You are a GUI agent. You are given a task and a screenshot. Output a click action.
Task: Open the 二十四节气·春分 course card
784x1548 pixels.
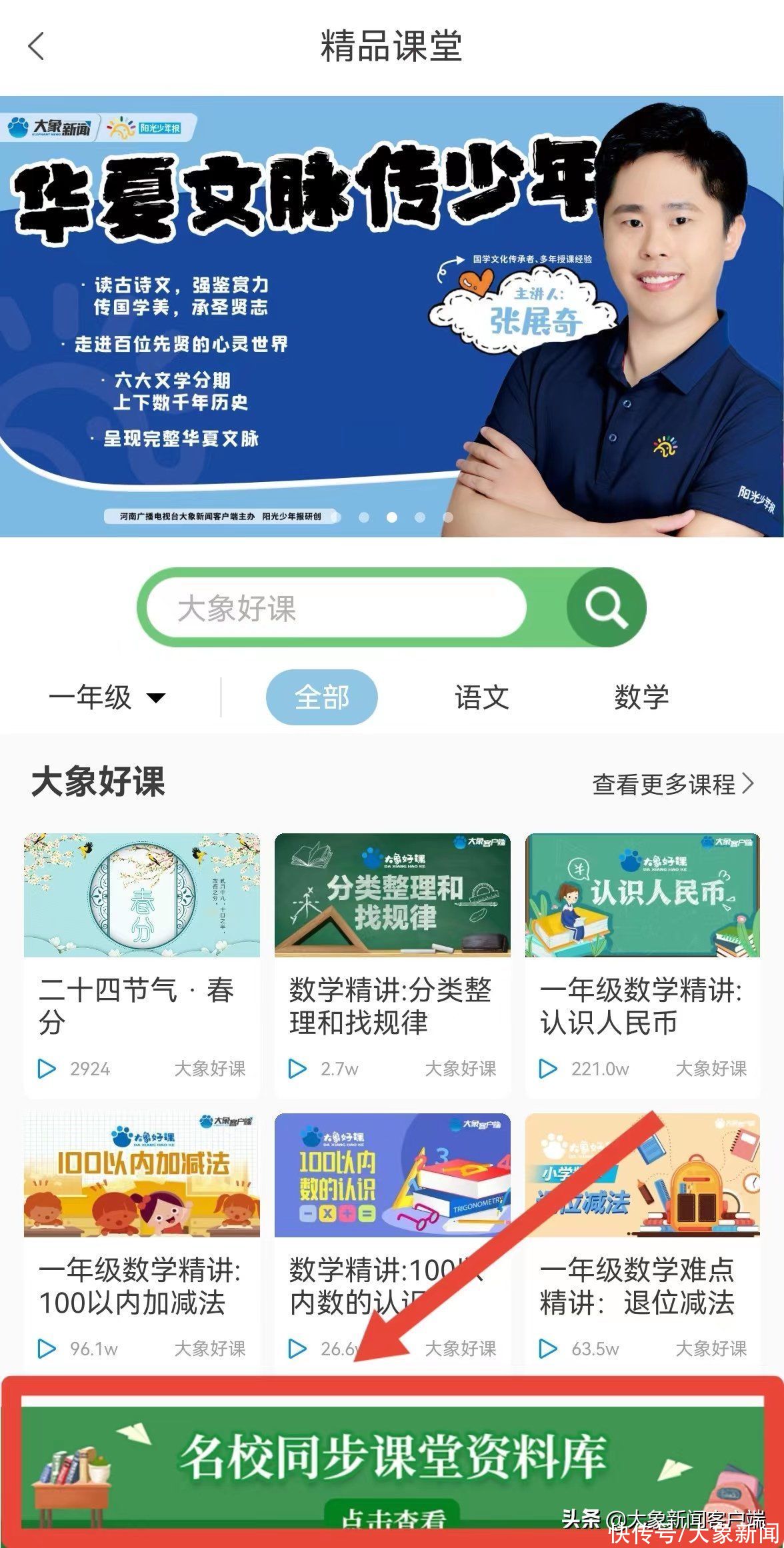[x=141, y=965]
